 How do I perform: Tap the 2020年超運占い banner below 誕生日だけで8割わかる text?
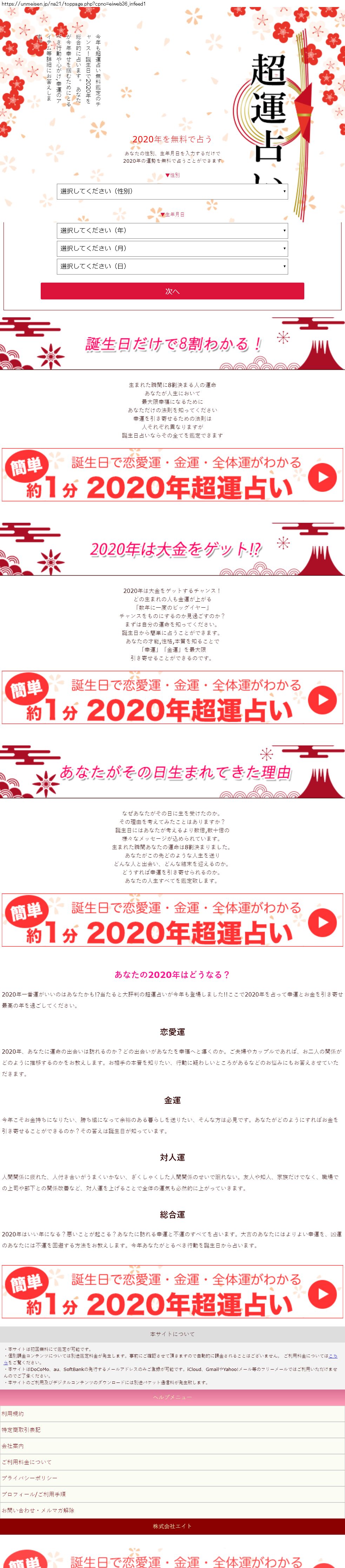[x=173, y=475]
